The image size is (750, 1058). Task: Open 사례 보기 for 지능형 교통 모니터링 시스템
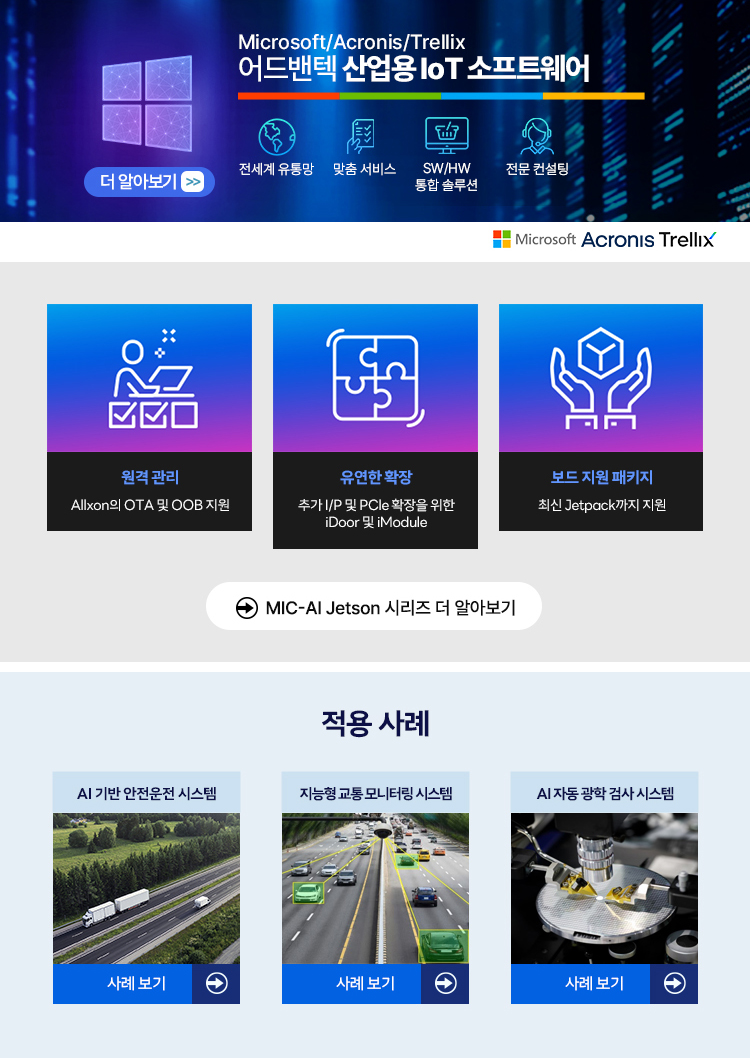(x=375, y=984)
